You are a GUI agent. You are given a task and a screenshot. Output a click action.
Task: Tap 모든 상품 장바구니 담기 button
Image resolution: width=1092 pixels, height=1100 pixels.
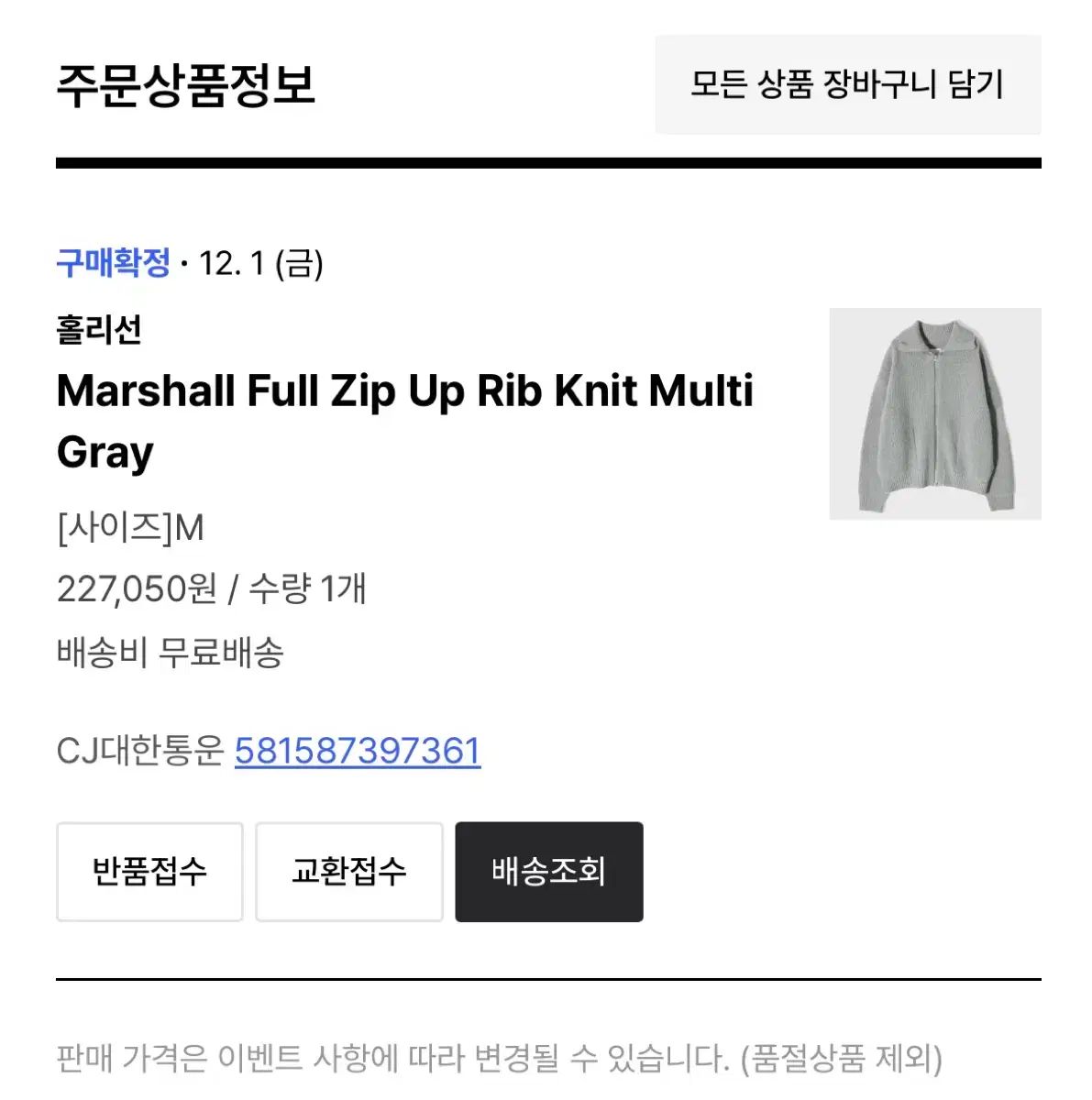[x=847, y=84]
